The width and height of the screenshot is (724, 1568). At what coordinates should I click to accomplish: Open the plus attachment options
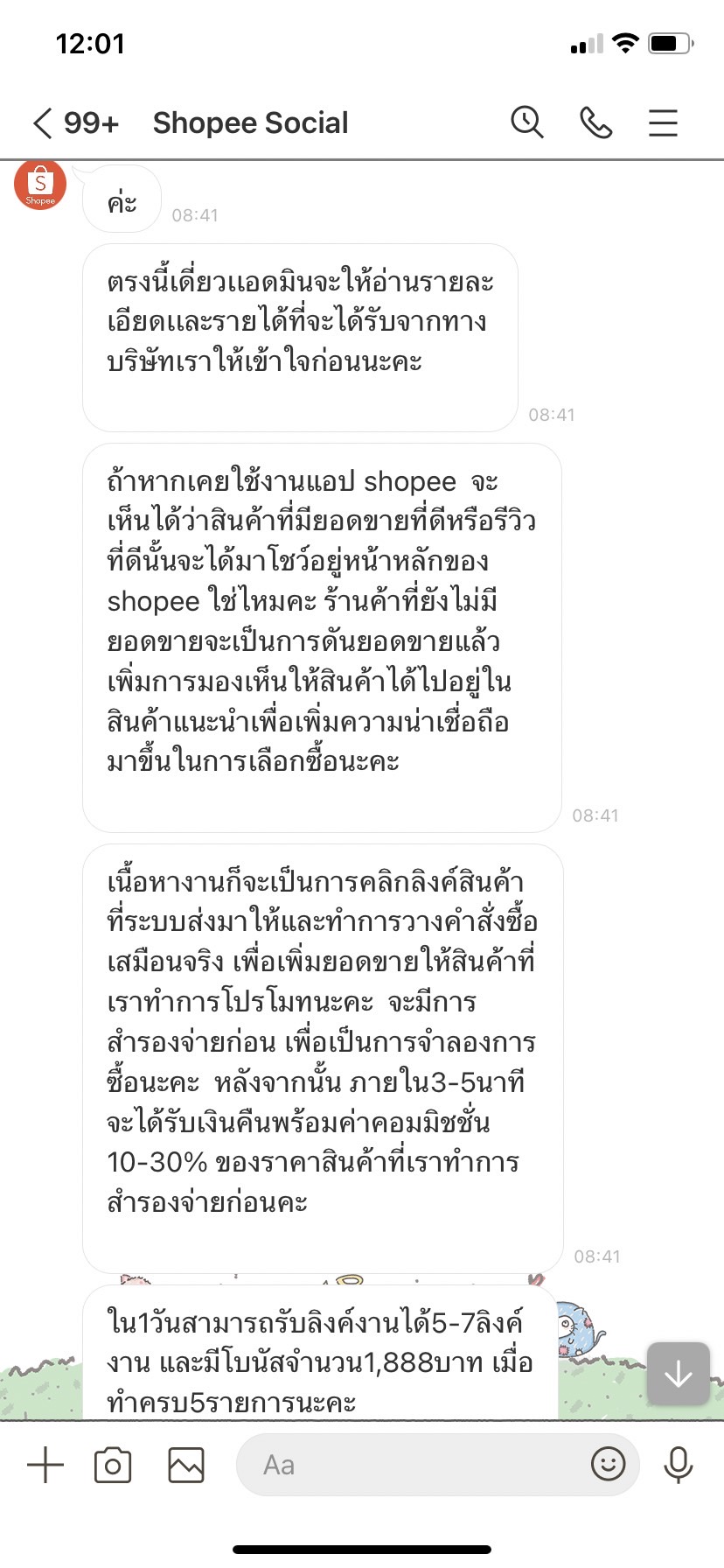pyautogui.click(x=45, y=1465)
